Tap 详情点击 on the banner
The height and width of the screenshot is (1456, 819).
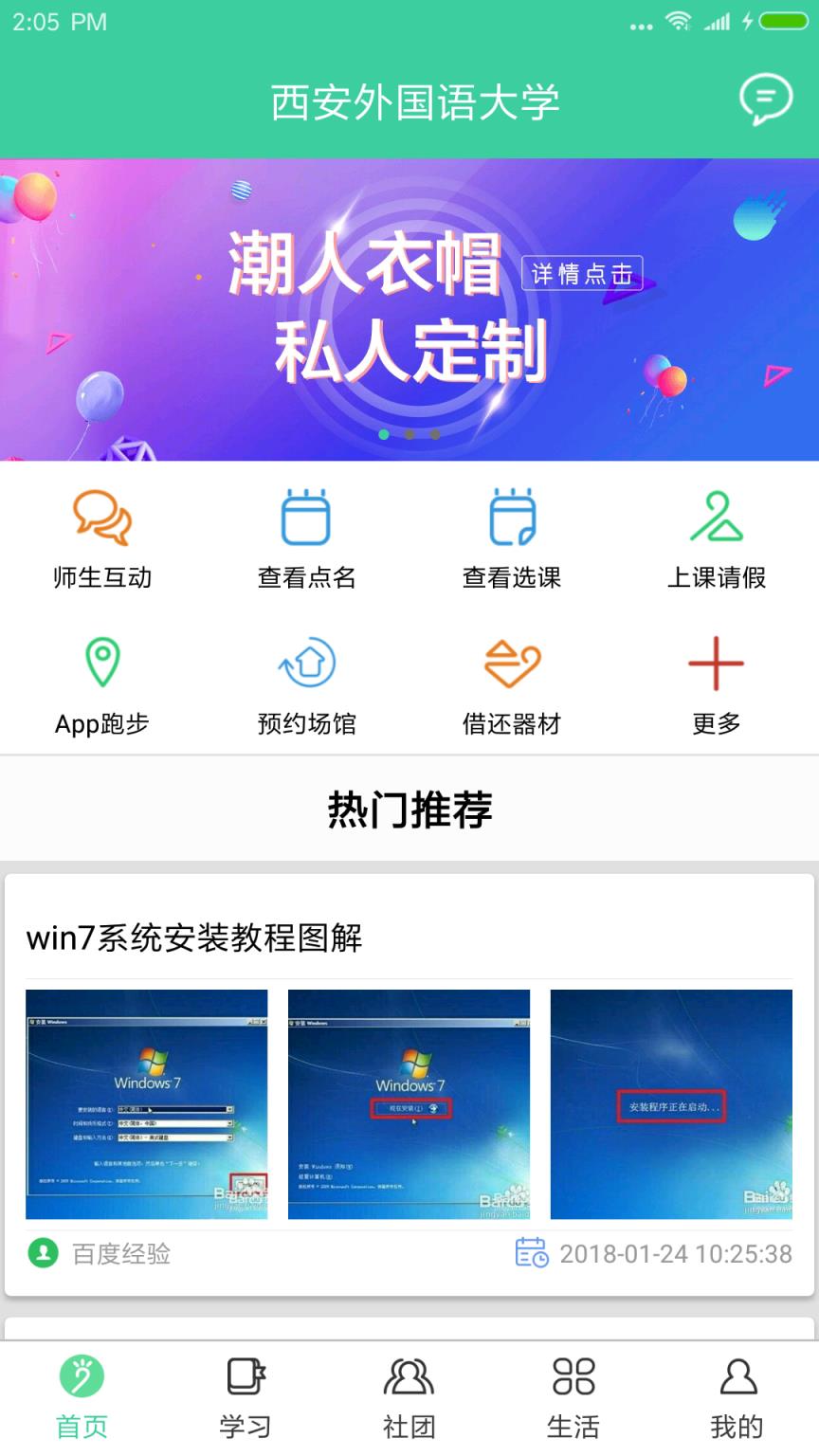tap(583, 272)
